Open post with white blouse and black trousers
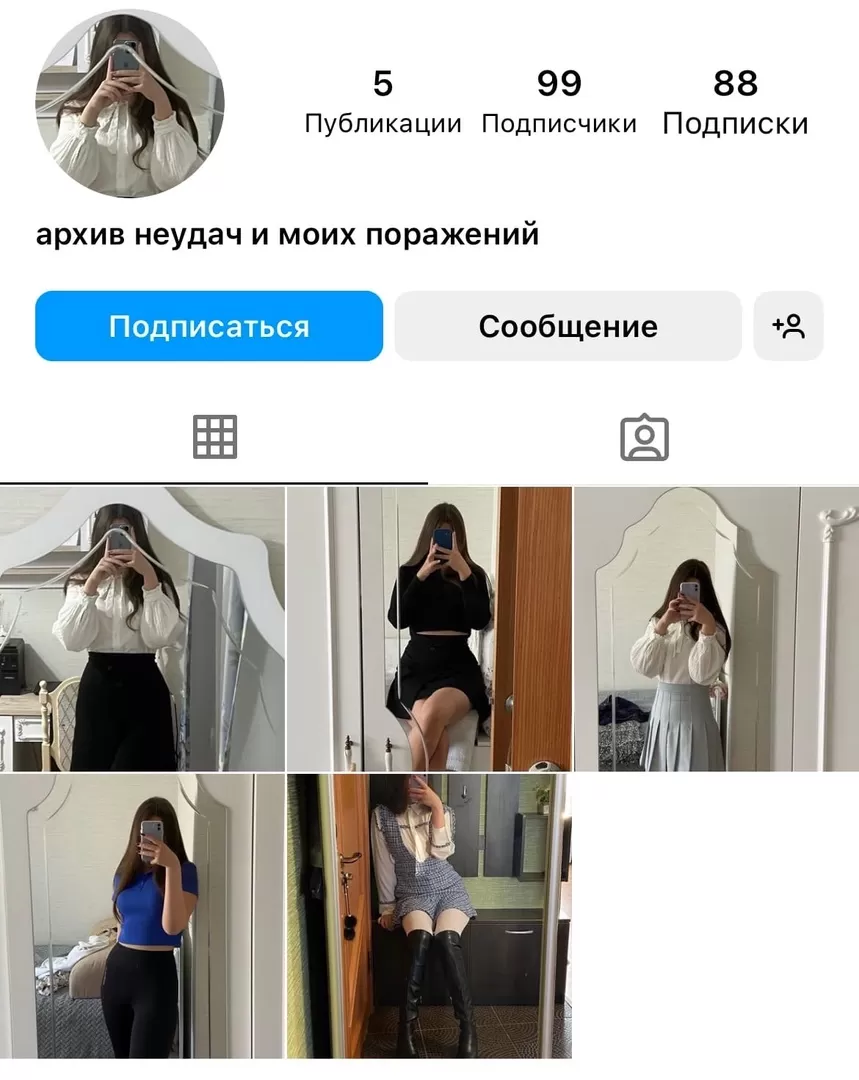The image size is (859, 1080). [142, 629]
